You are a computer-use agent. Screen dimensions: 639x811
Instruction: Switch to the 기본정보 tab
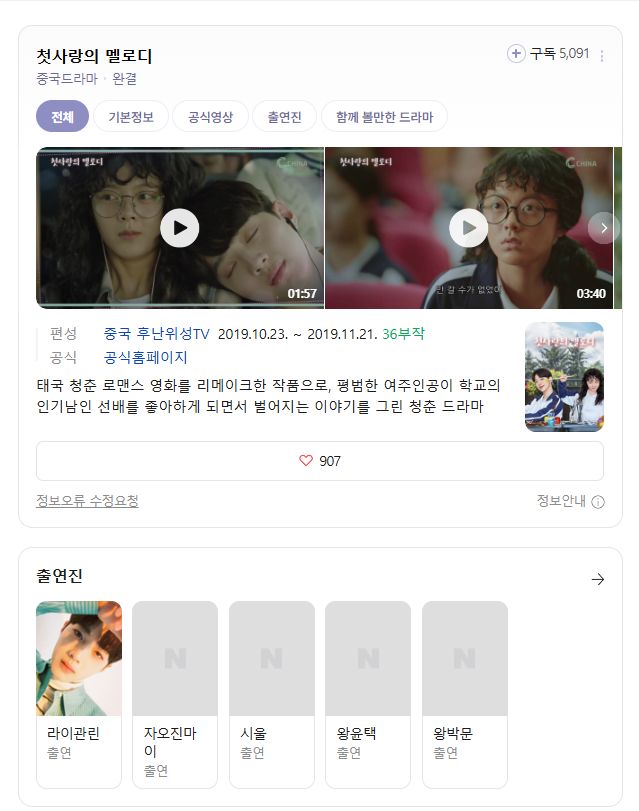click(x=130, y=117)
